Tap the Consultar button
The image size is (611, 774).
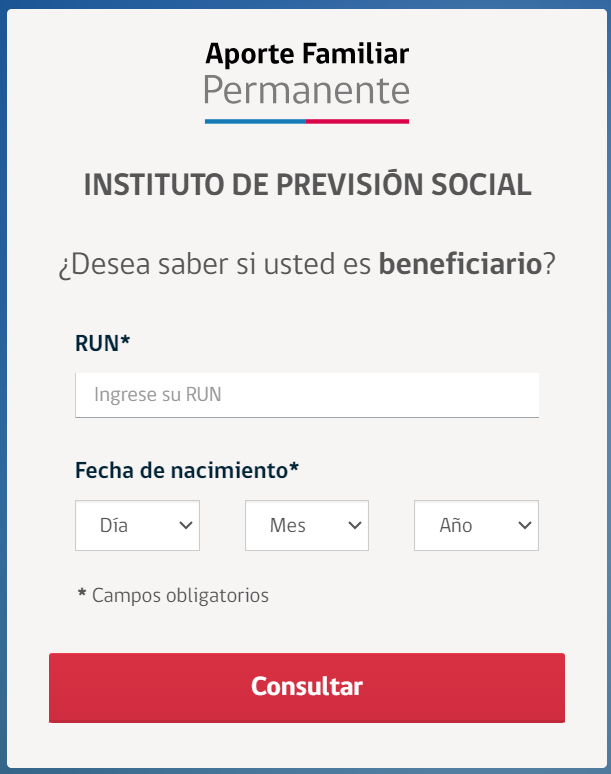(x=306, y=687)
